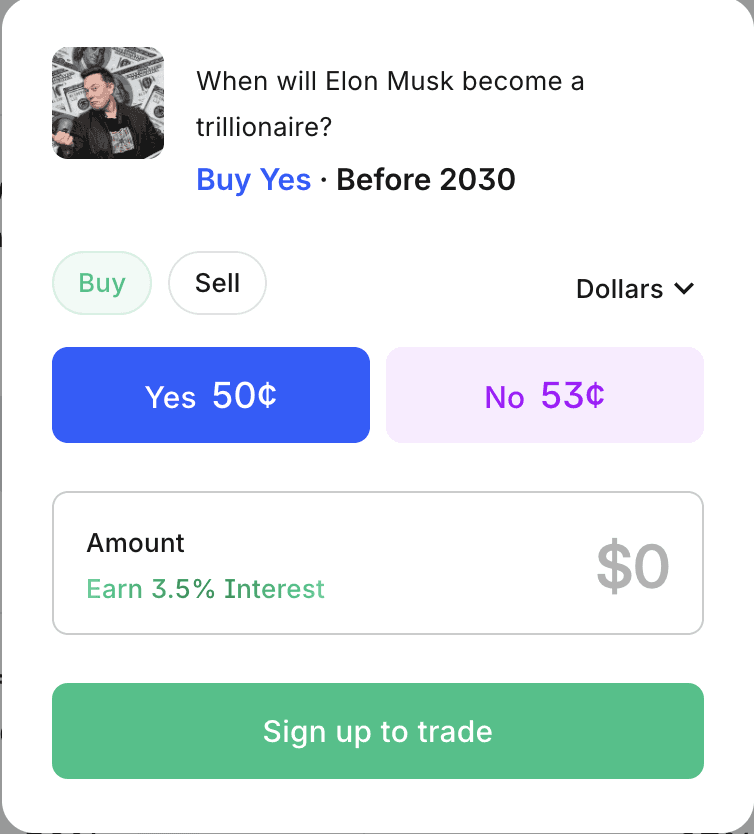Click inside the Amount box area

point(377,562)
